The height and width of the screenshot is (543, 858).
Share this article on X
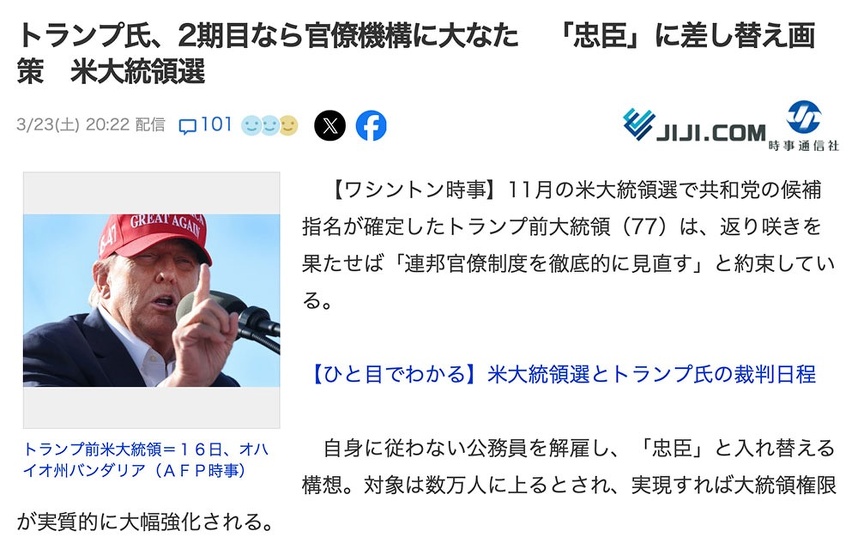tap(330, 126)
